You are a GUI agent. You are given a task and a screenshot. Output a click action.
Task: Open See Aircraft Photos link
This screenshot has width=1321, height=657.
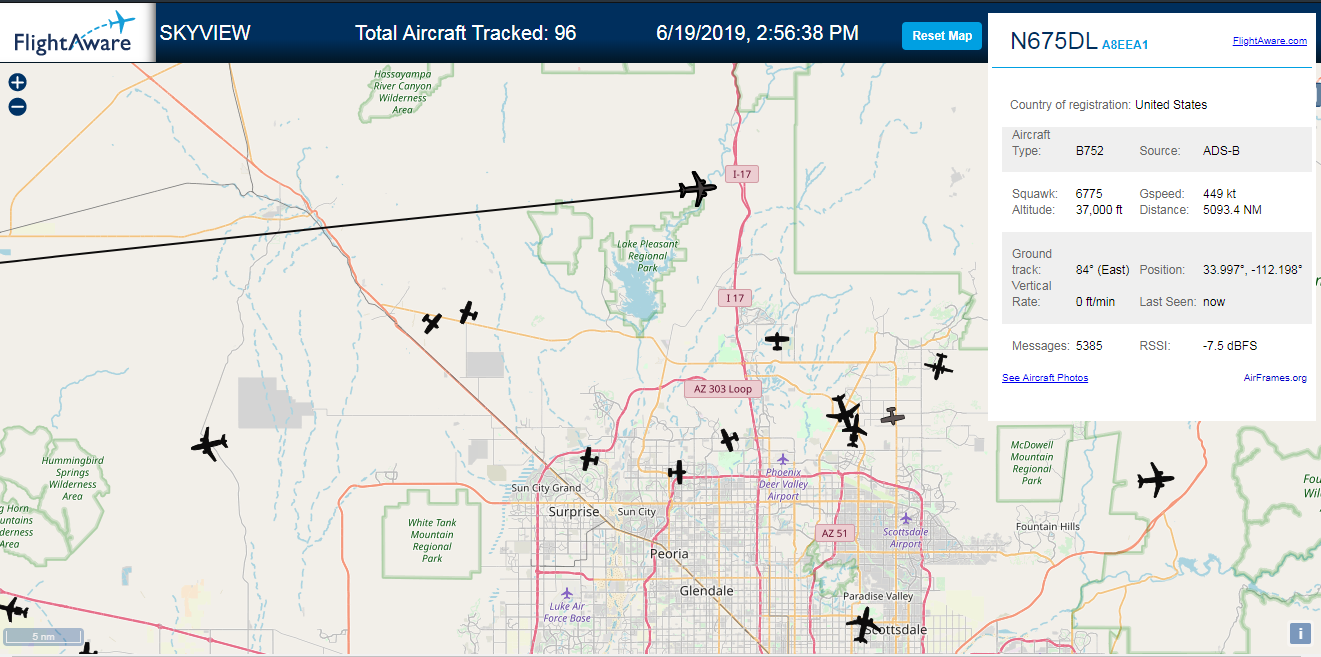coord(1045,378)
